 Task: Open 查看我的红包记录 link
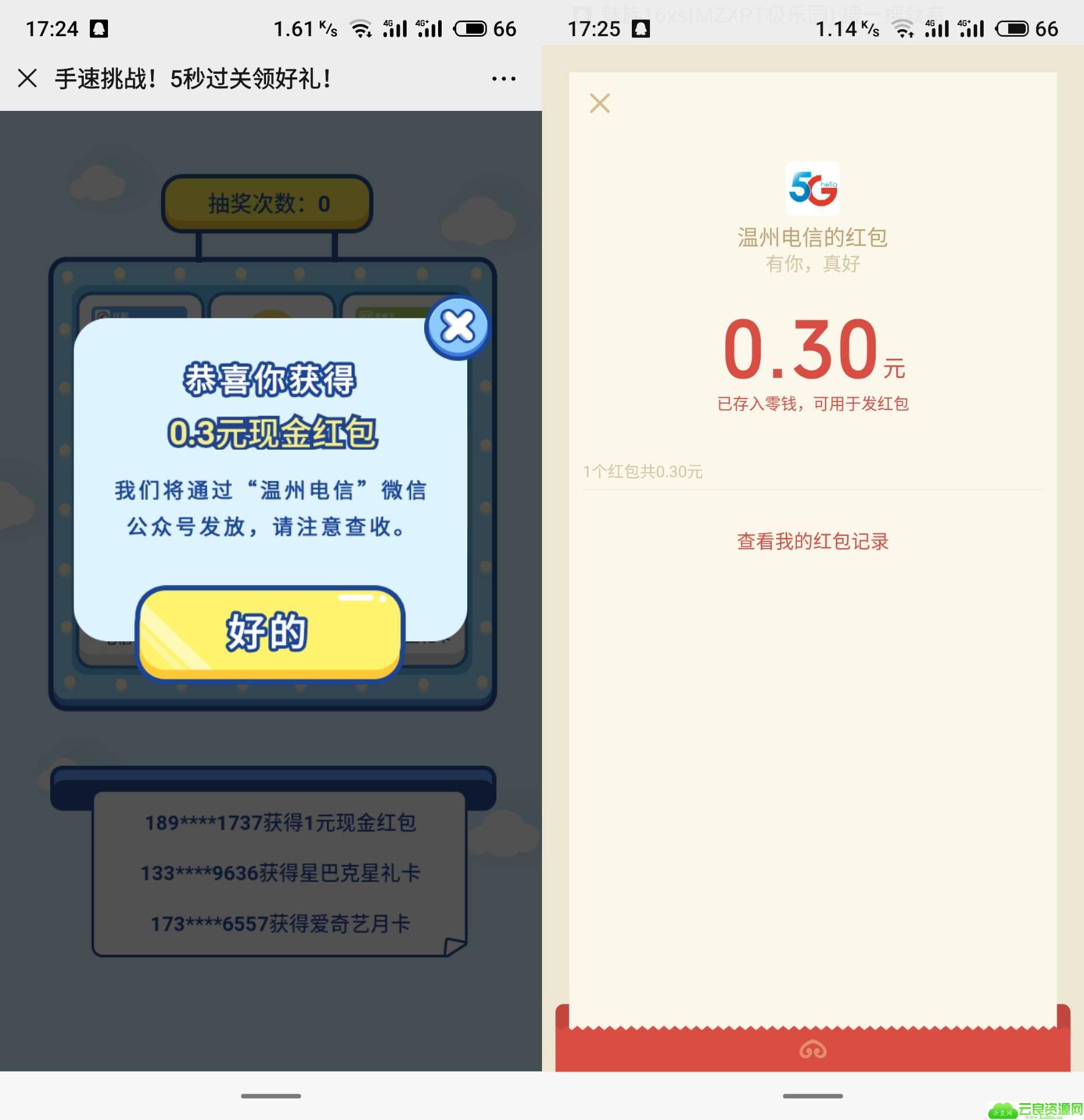(812, 541)
